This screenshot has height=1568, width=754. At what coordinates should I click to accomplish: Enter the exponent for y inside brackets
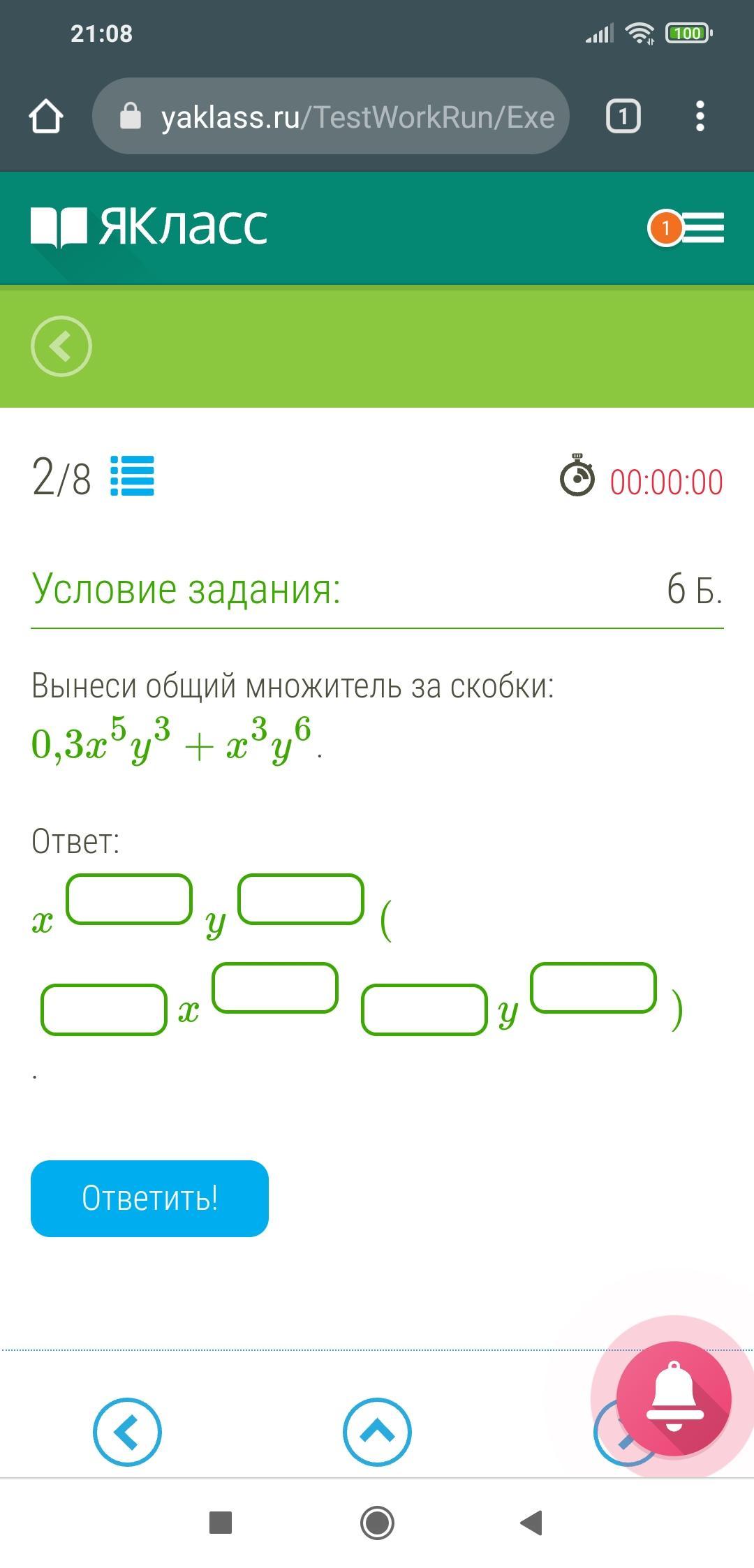[593, 988]
